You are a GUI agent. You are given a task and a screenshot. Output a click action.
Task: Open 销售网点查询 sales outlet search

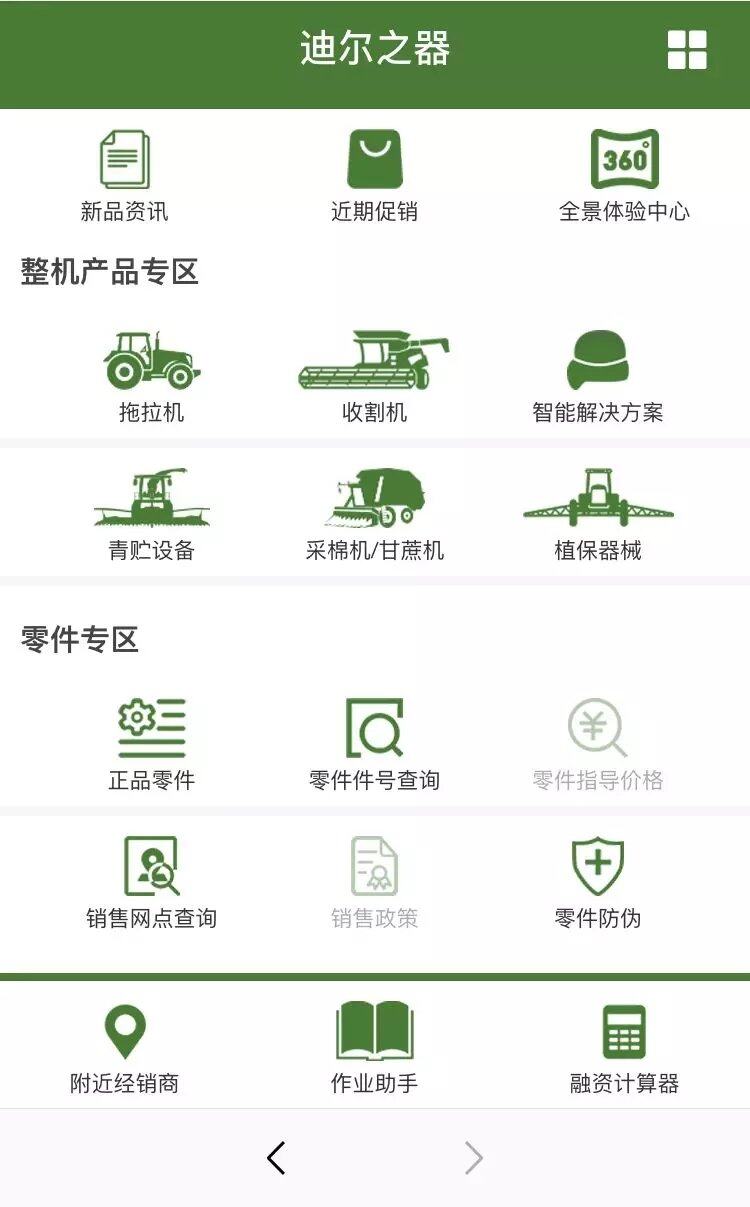tap(151, 881)
